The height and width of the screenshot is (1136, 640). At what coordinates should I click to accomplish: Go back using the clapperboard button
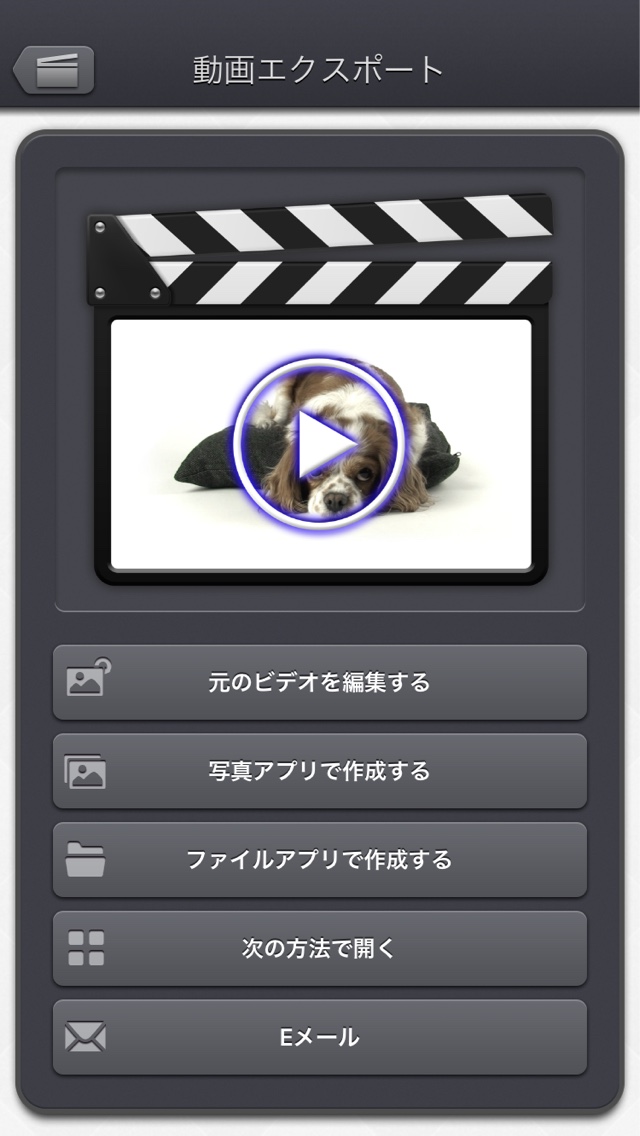pos(55,69)
